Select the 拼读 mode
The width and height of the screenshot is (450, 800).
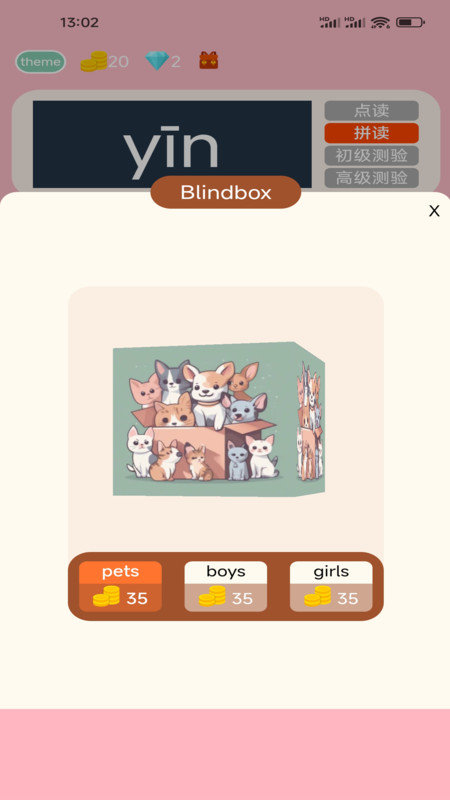coord(371,133)
